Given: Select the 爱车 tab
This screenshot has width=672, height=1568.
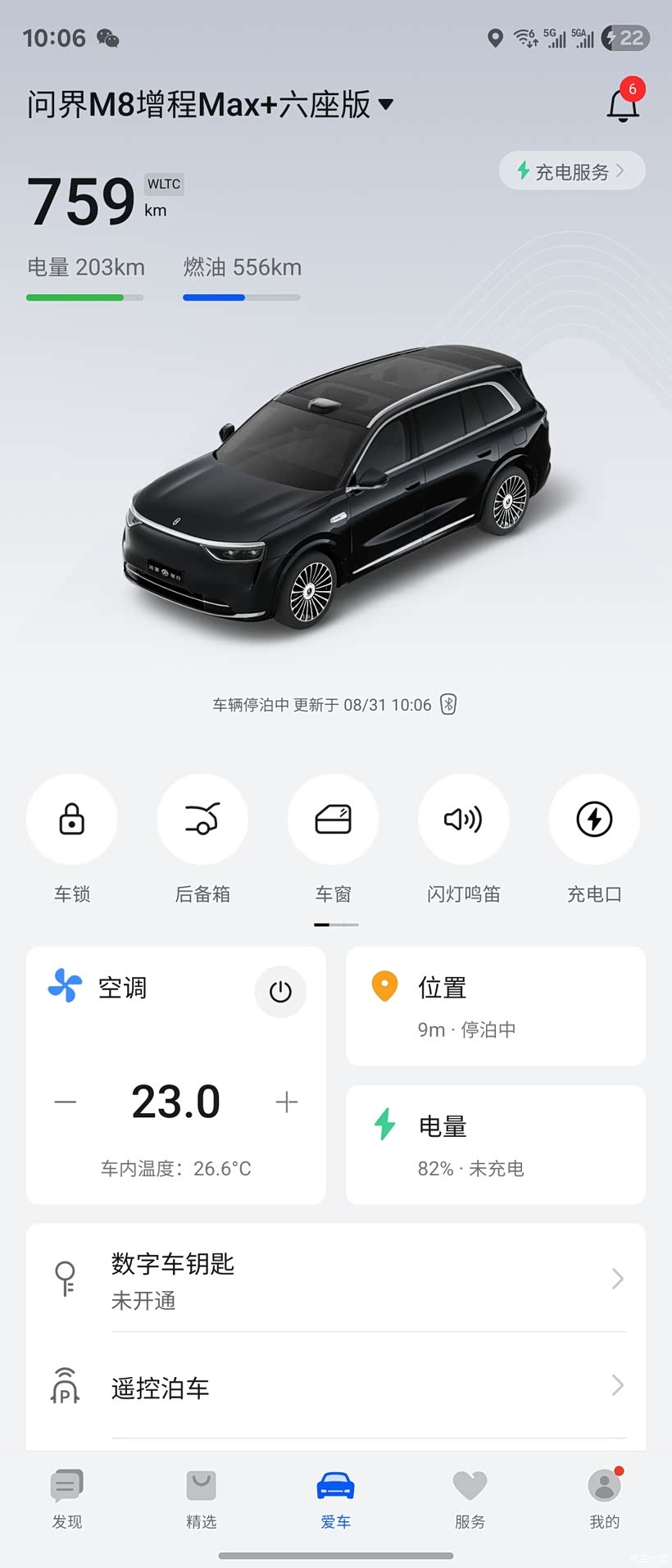Looking at the screenshot, I should click(x=336, y=1499).
